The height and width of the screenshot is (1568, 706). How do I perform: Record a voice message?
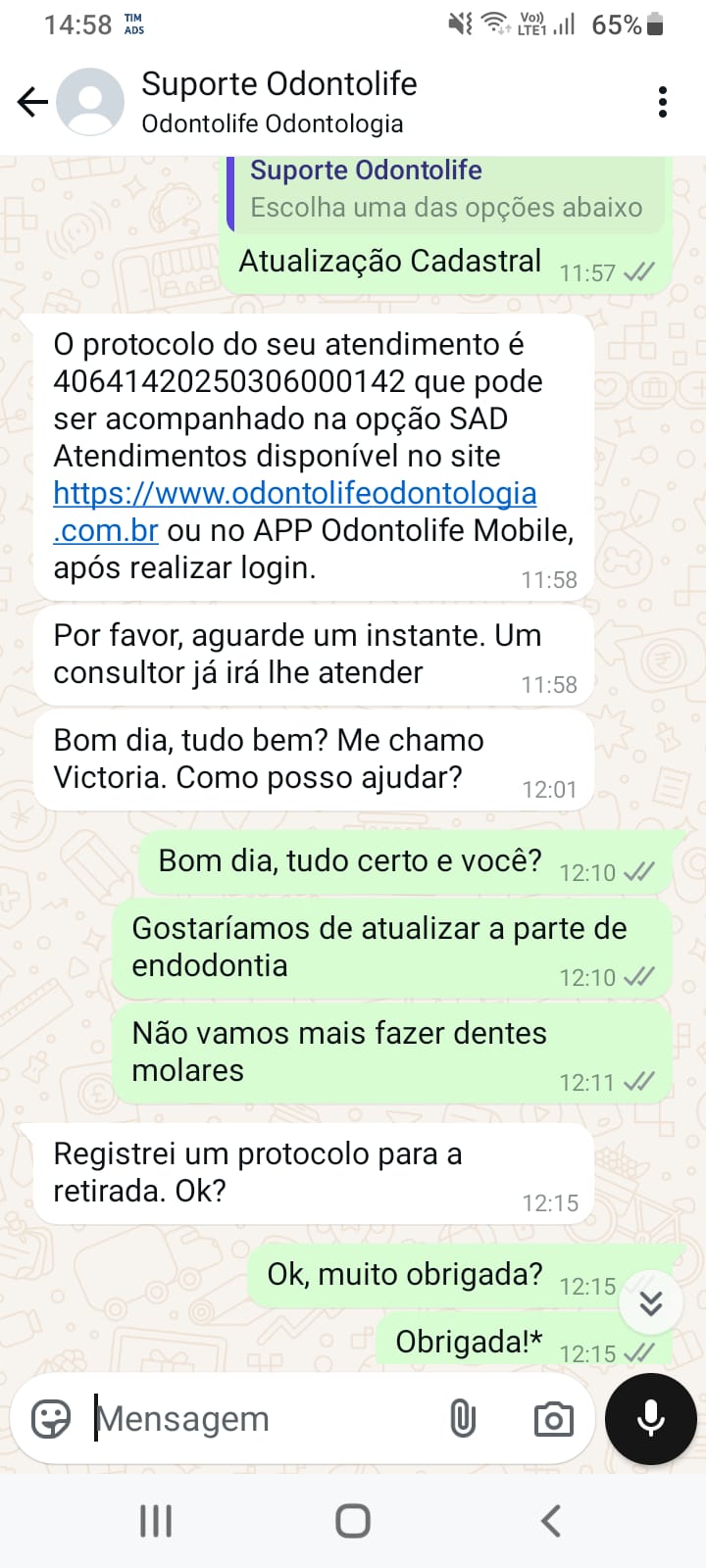point(651,1419)
